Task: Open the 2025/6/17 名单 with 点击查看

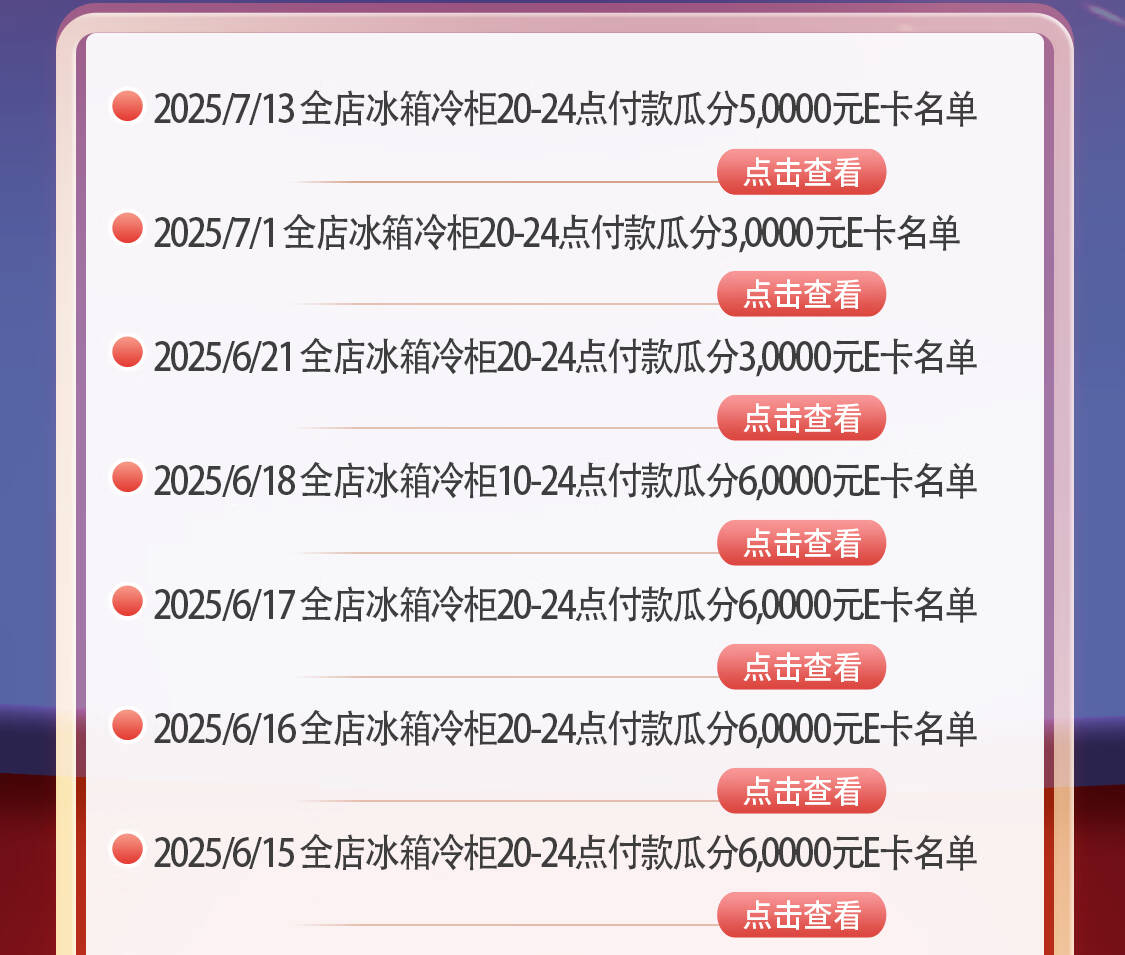Action: [x=801, y=667]
